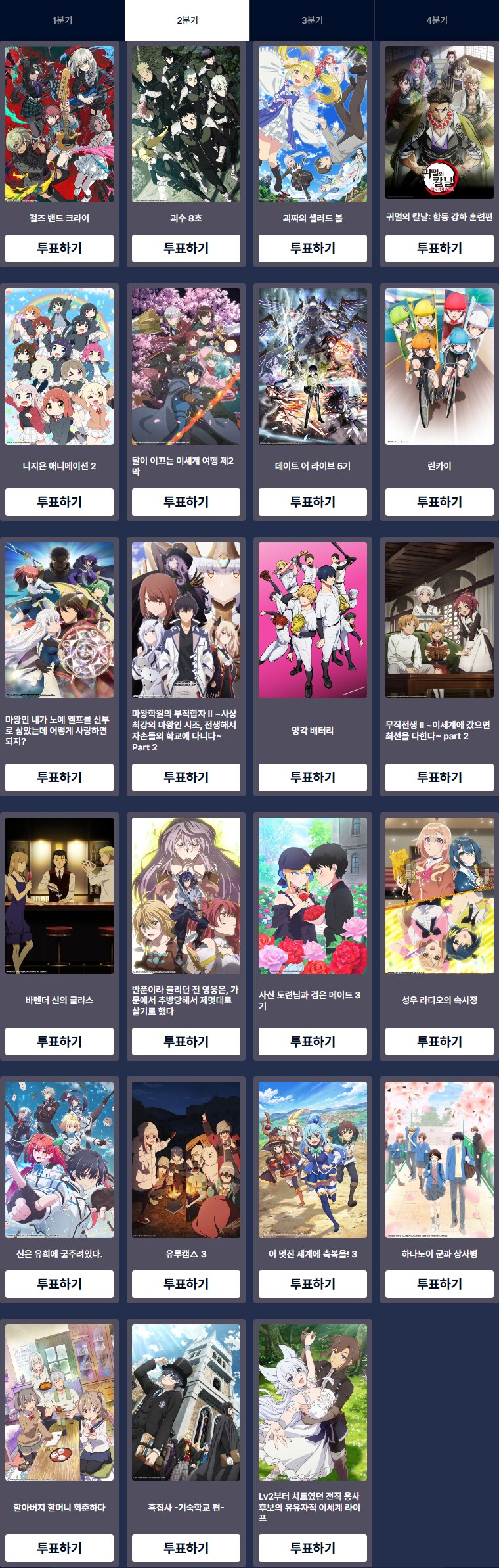This screenshot has width=499, height=1568.
Task: Open the 달이 이끄는 이세계 여행 제2막 poster
Action: pos(186,367)
